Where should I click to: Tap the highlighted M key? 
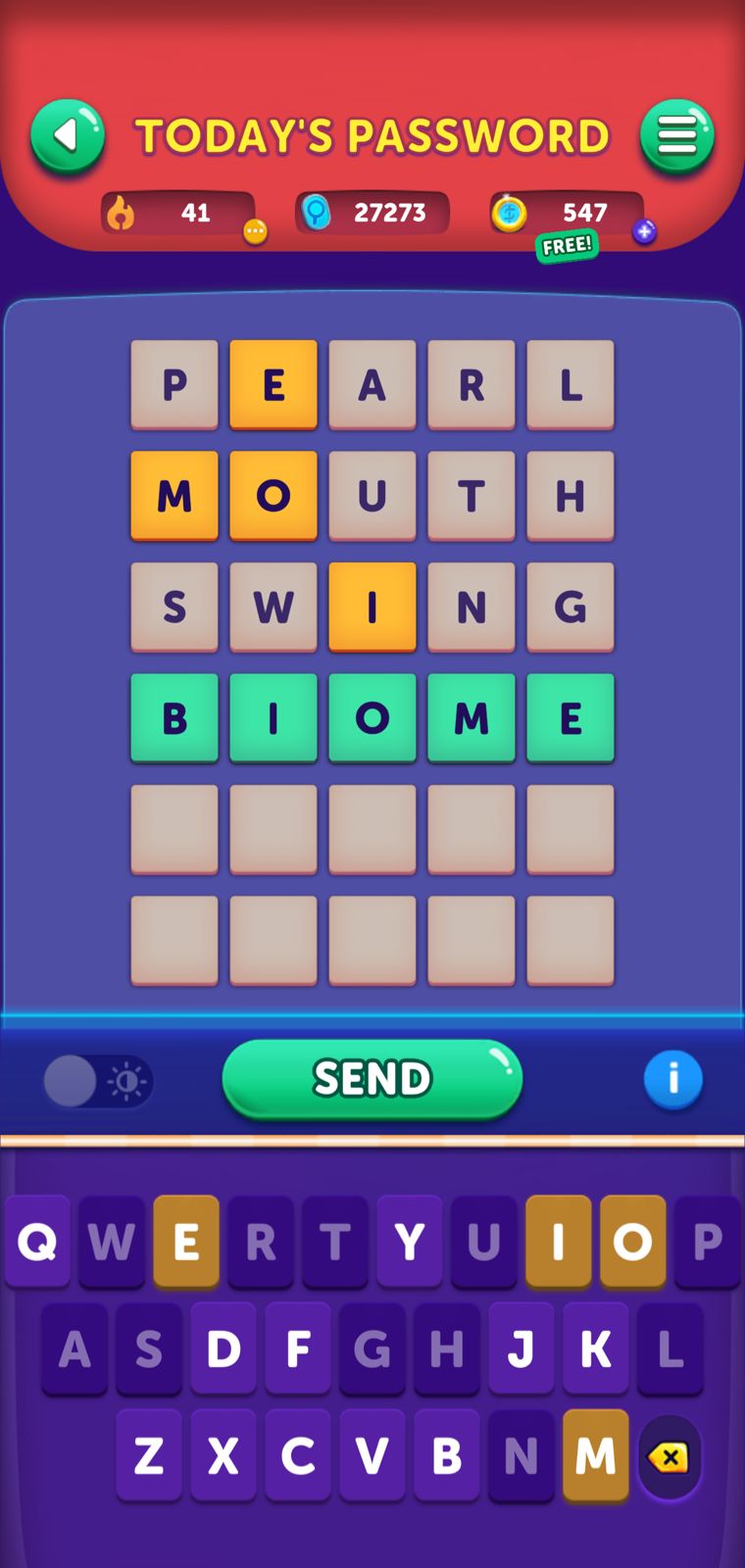pos(595,1456)
